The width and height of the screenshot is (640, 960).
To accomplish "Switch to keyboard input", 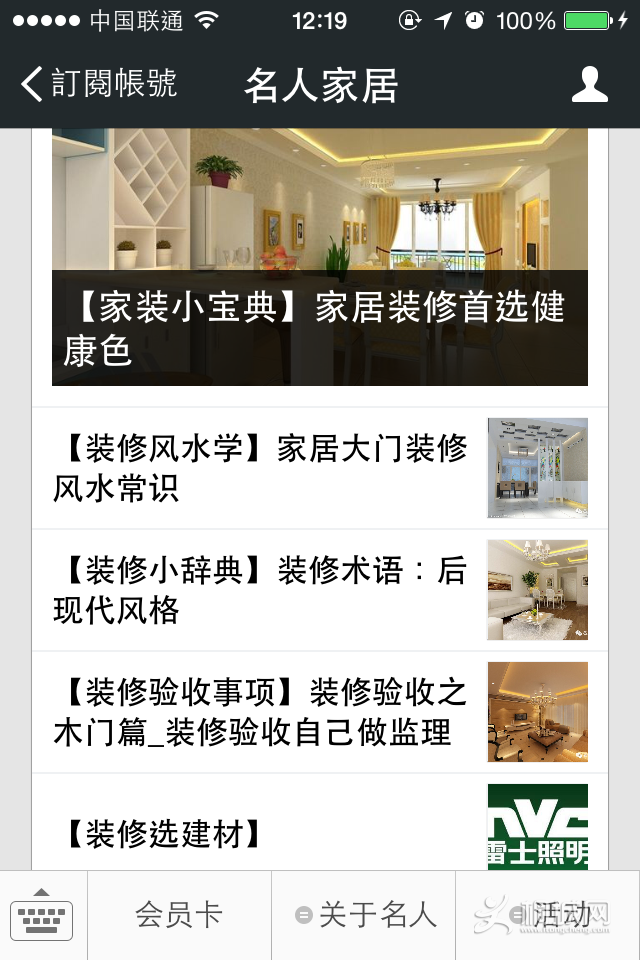I will (42, 914).
